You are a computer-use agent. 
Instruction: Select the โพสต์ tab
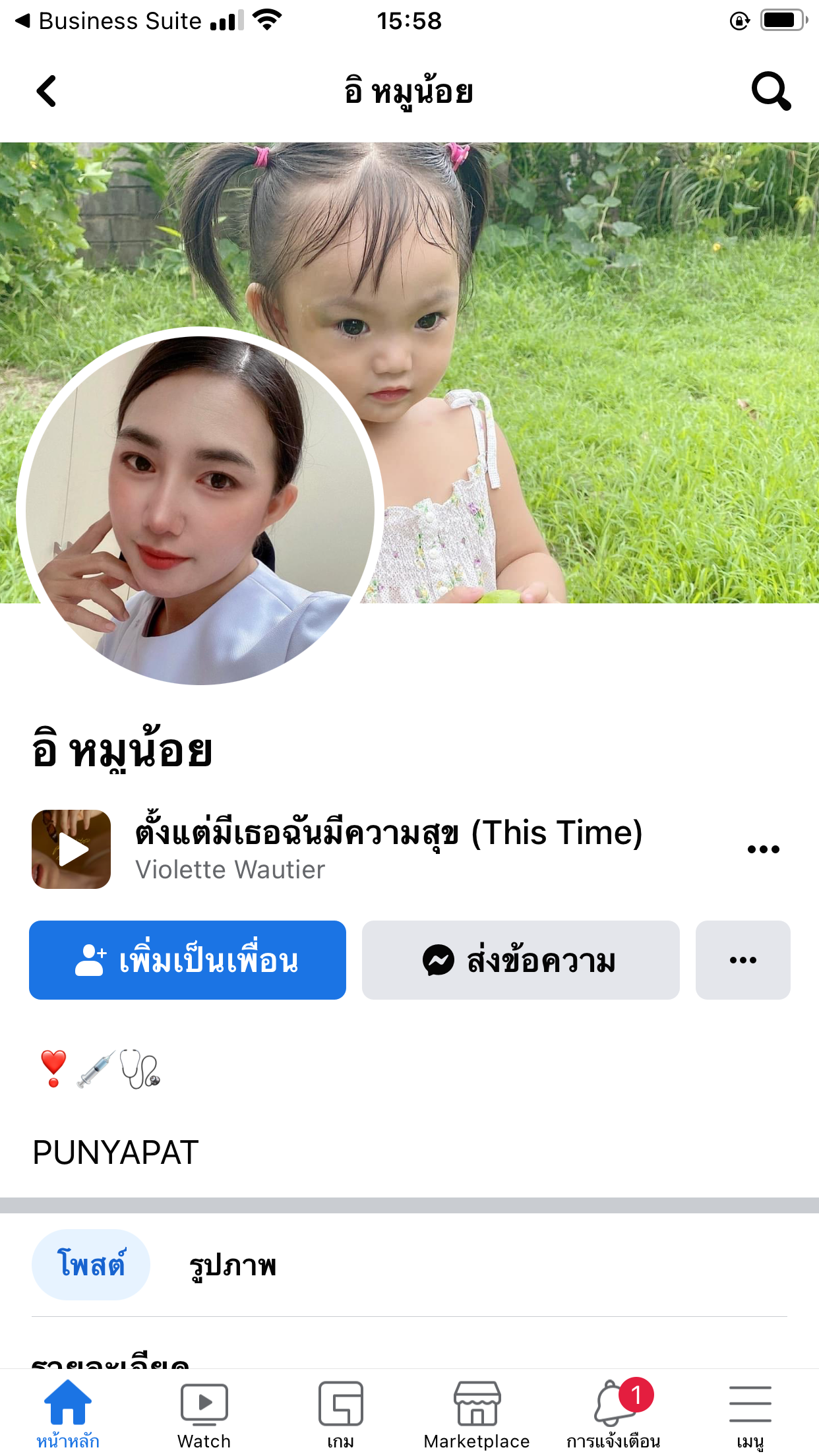coord(91,1265)
